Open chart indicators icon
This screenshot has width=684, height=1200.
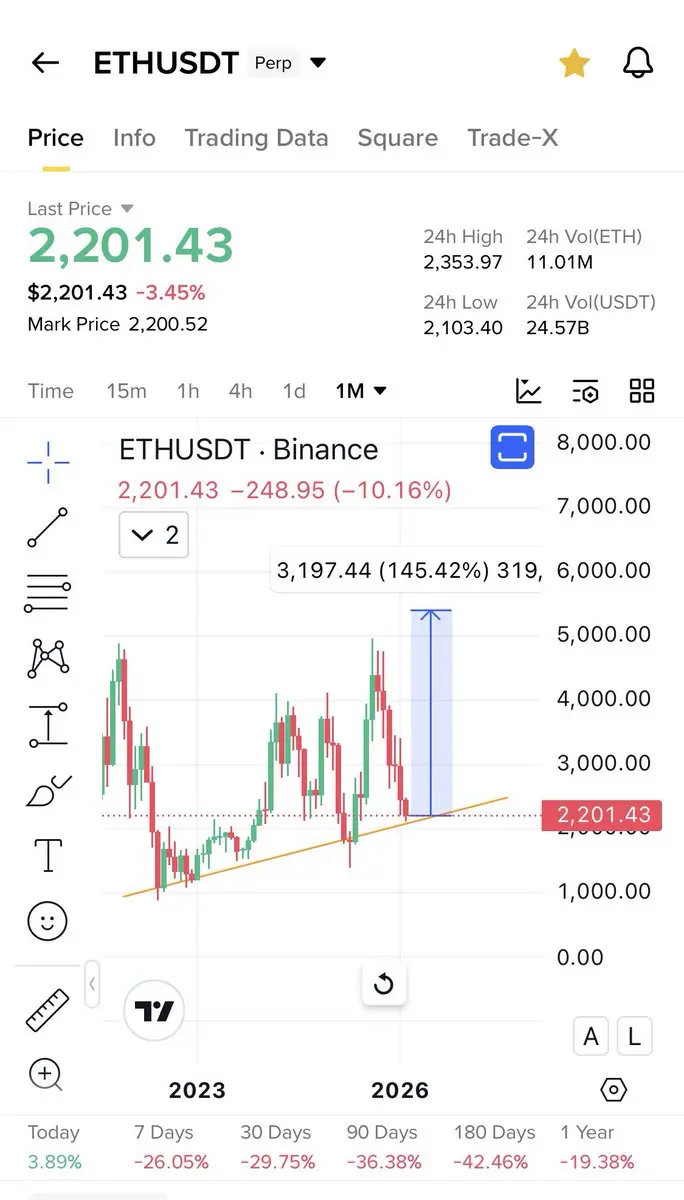tap(529, 391)
